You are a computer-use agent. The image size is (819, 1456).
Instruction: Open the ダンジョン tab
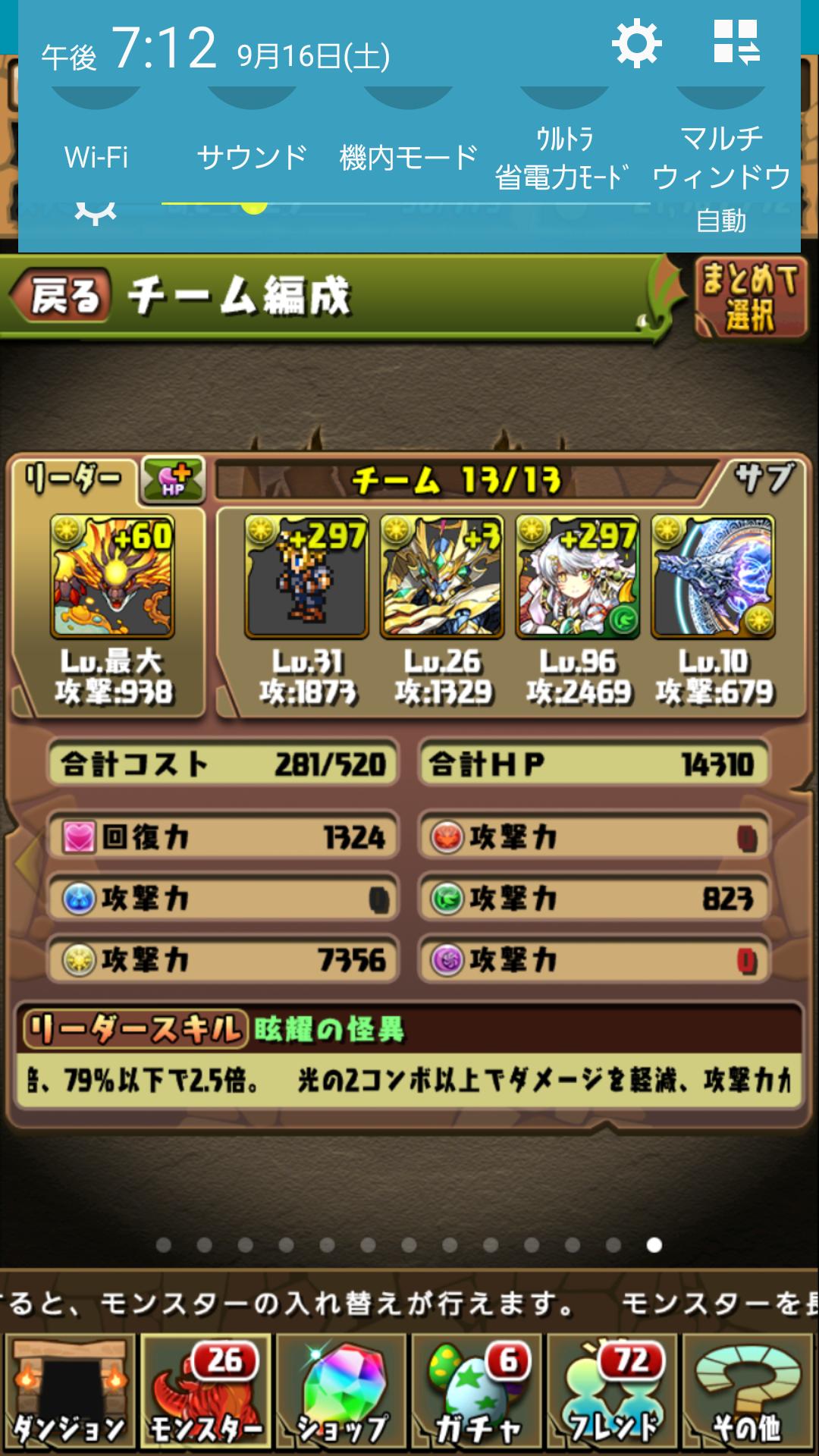tap(70, 1394)
